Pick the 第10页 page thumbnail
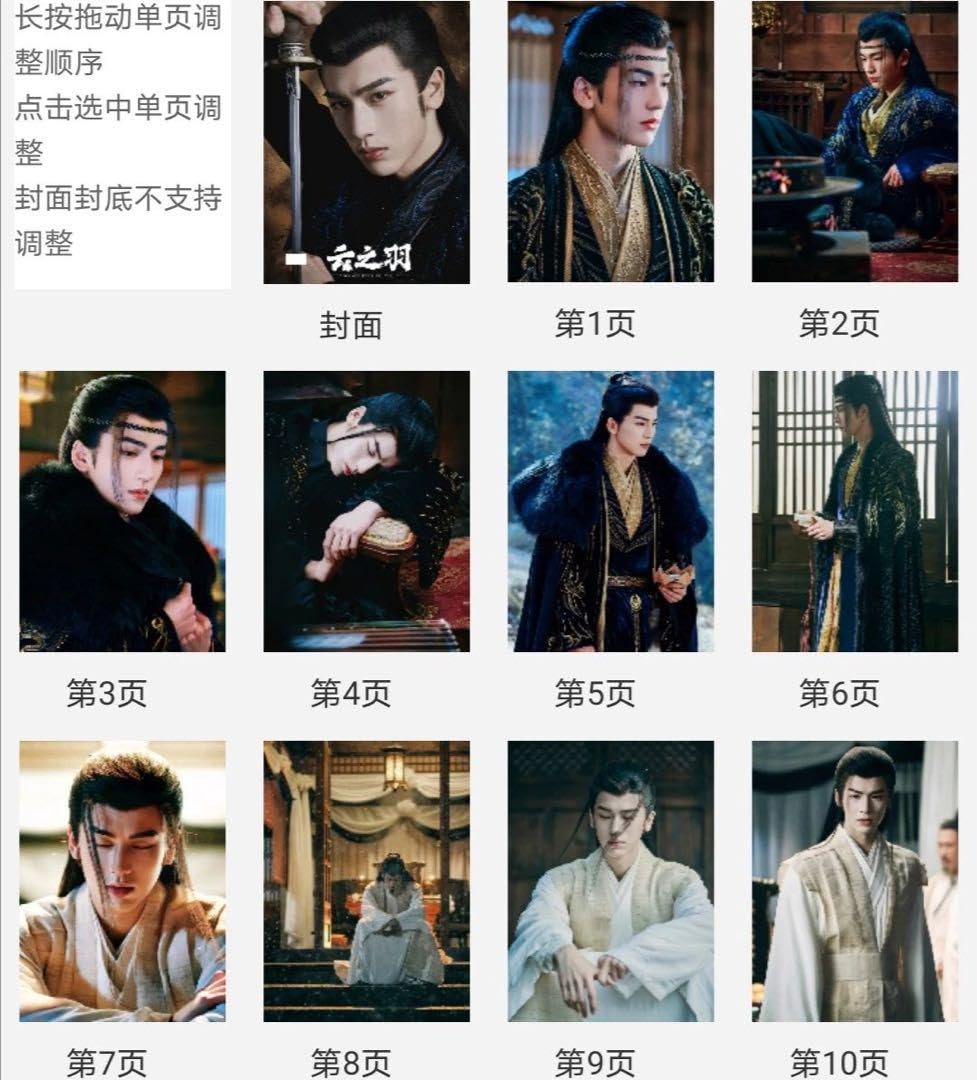Screen dimensions: 977x1080 [x=854, y=880]
